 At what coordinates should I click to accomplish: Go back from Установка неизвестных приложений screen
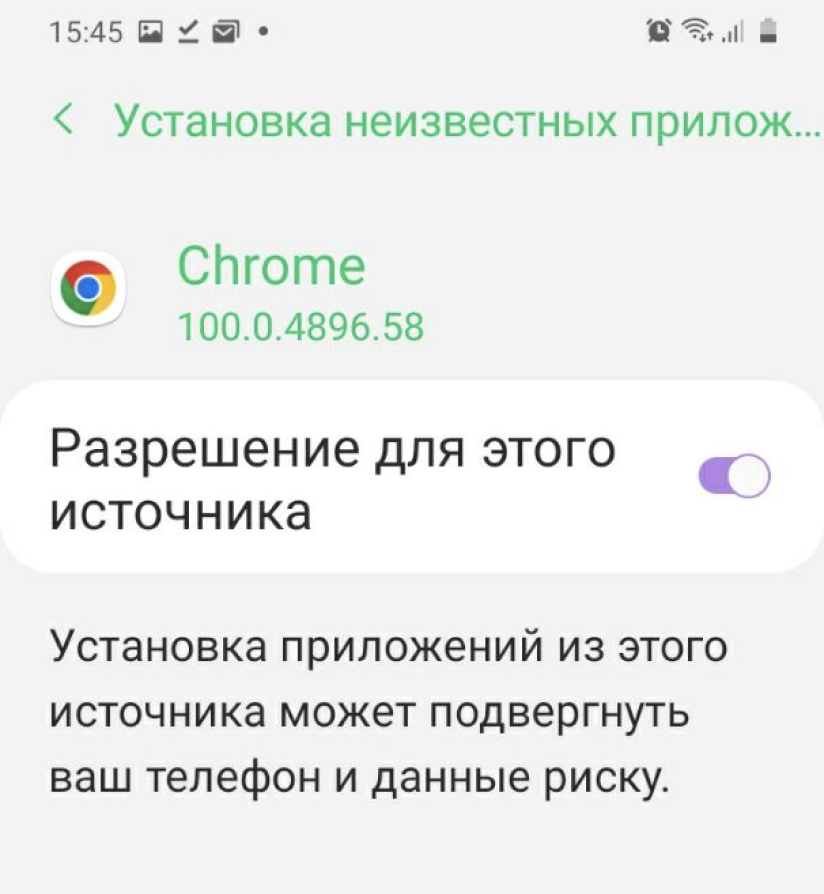point(63,121)
